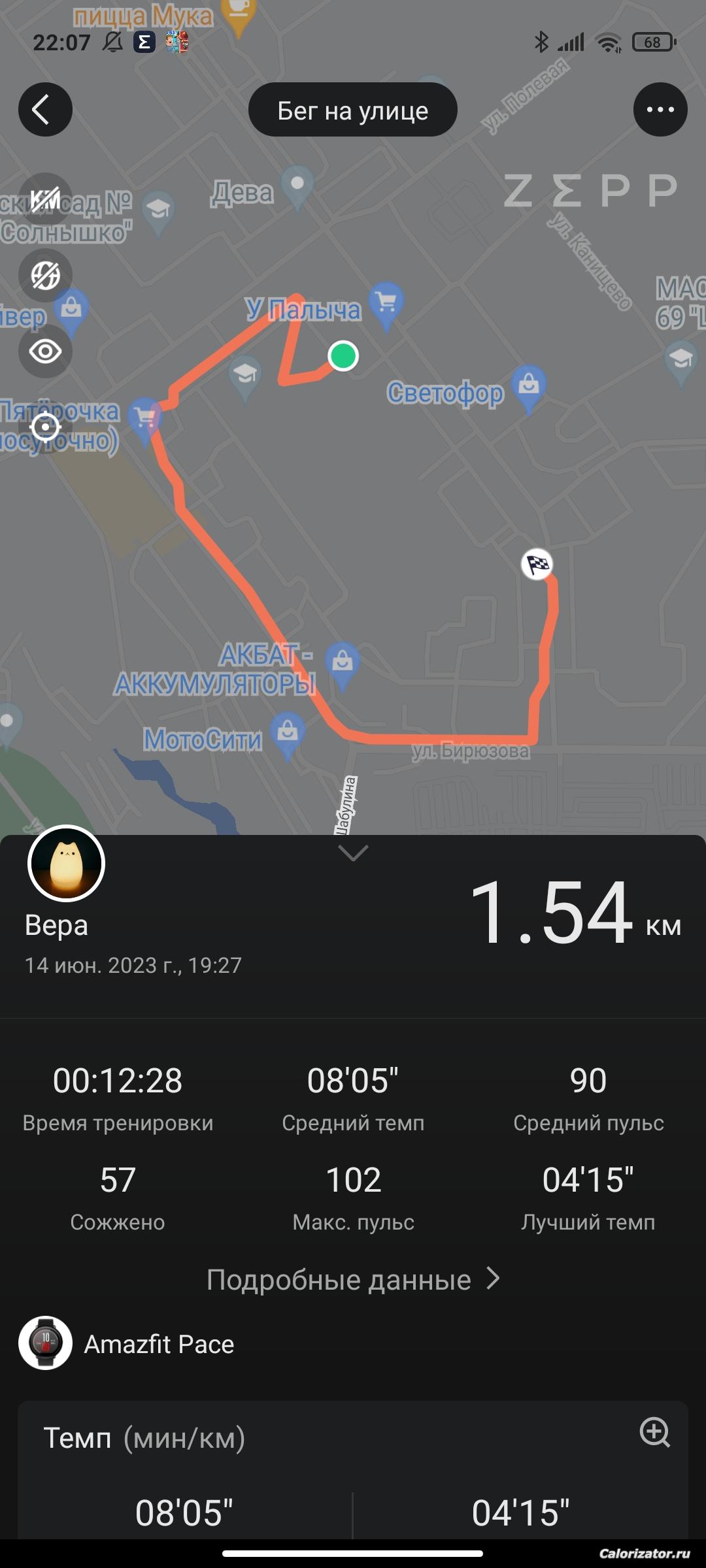Toggle kilometer markers on the map
The image size is (706, 1568).
pos(45,199)
